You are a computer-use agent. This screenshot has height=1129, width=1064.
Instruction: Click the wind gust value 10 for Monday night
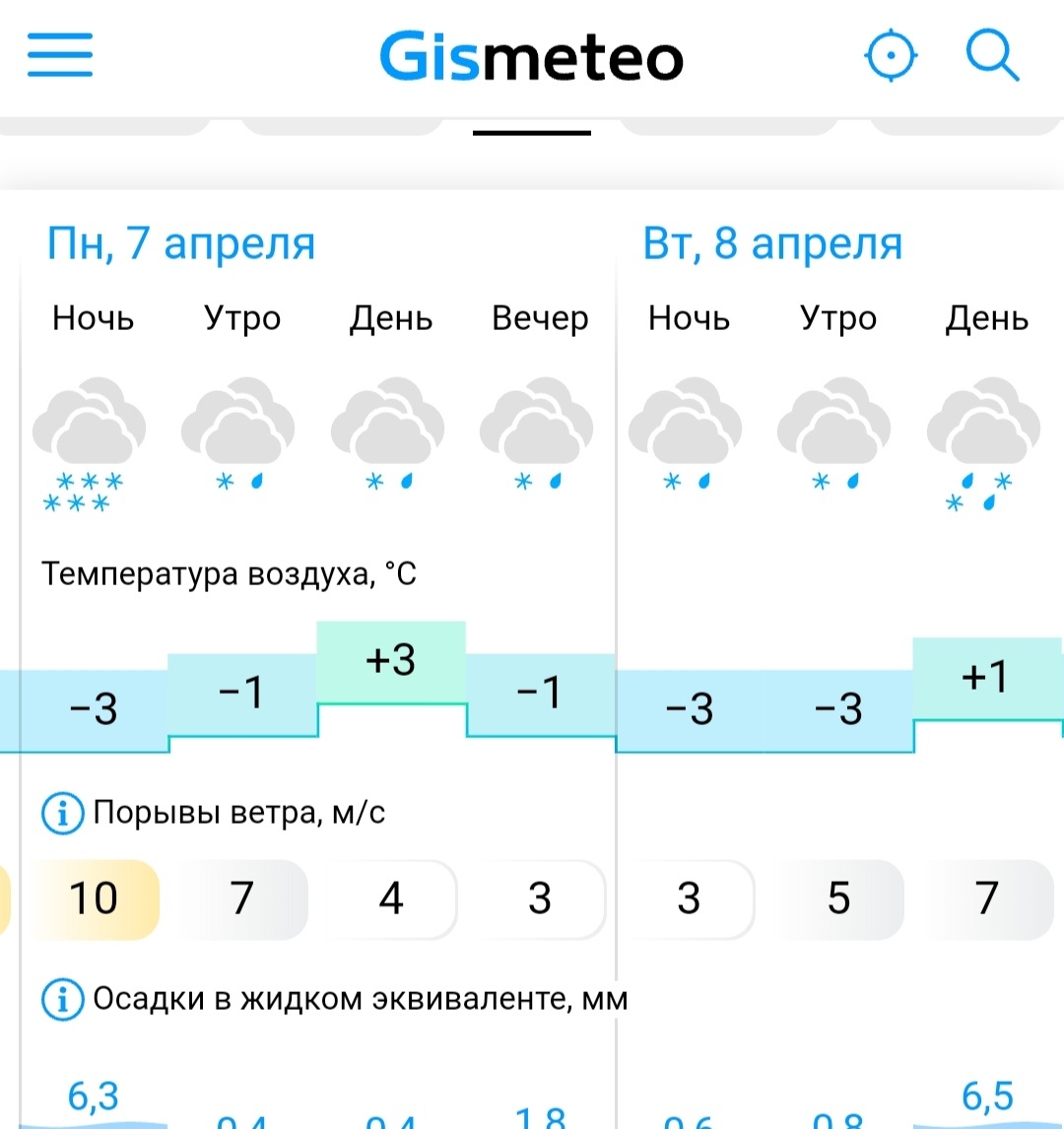97,898
